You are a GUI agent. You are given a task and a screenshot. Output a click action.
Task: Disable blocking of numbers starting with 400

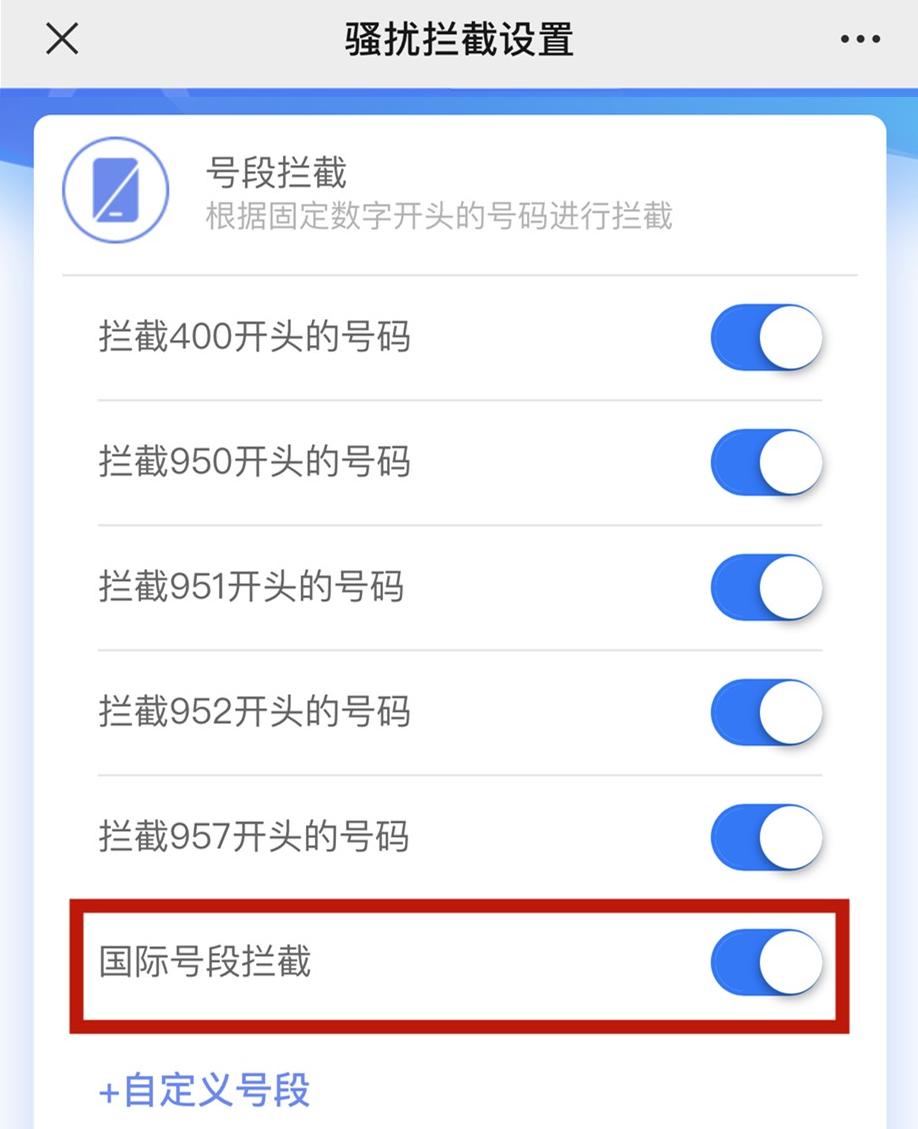point(765,337)
